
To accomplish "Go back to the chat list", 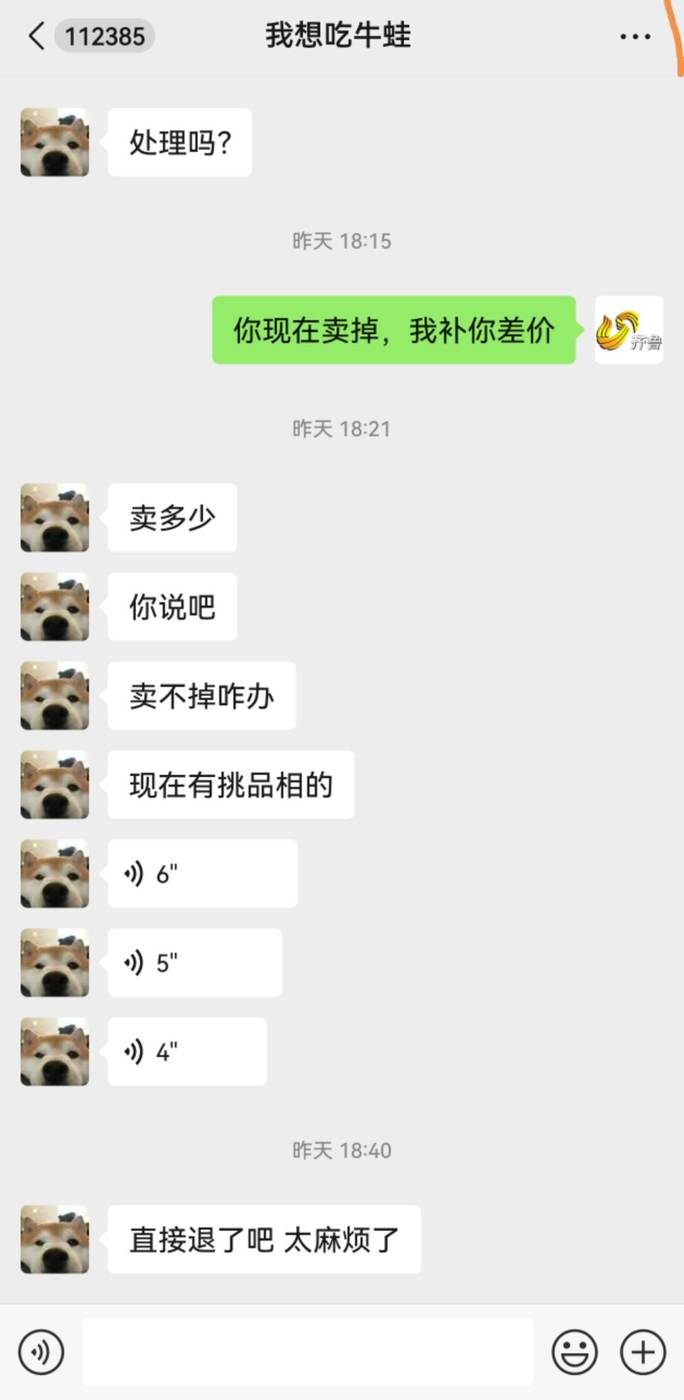I will (37, 37).
